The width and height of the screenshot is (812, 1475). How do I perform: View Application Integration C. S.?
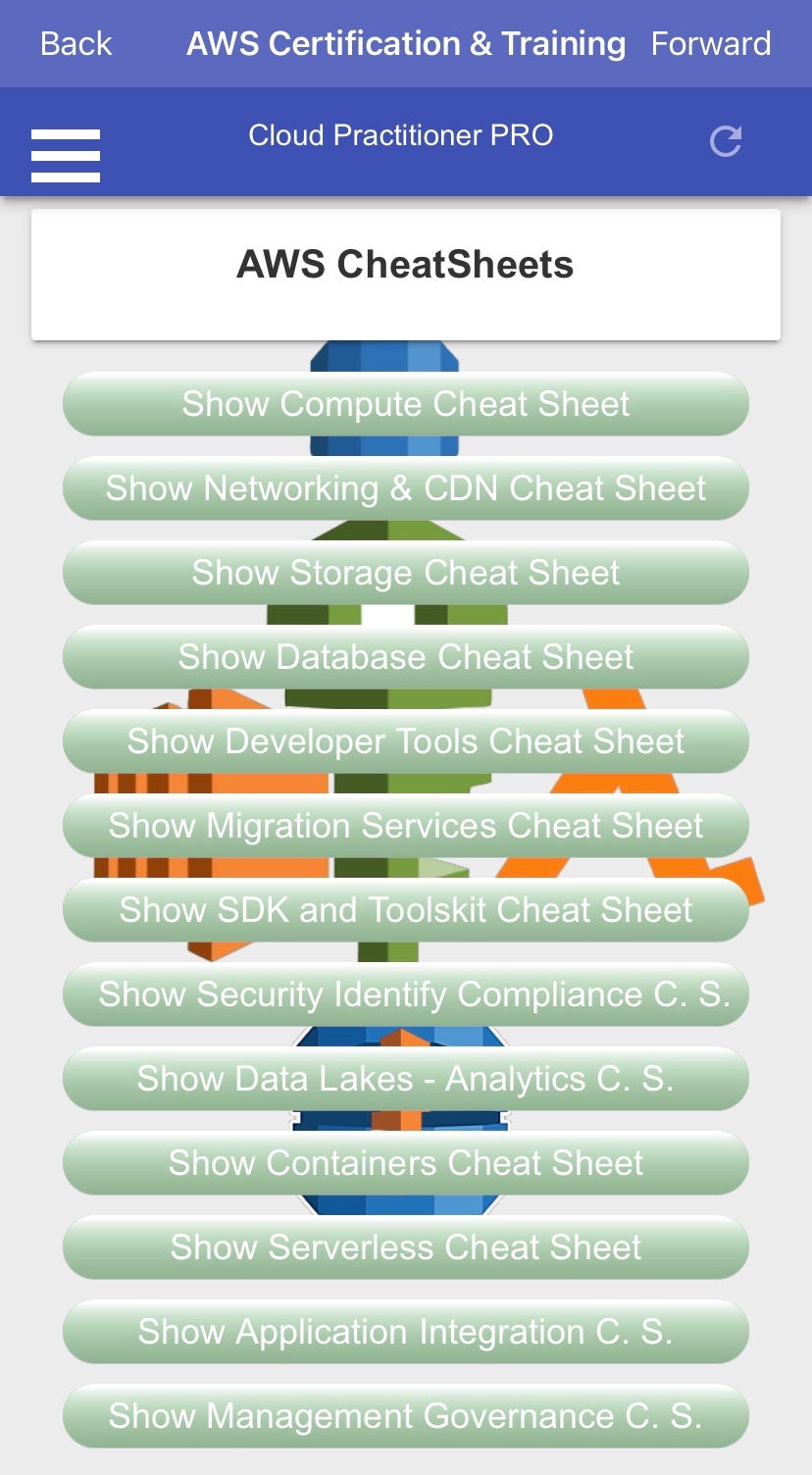406,1332
